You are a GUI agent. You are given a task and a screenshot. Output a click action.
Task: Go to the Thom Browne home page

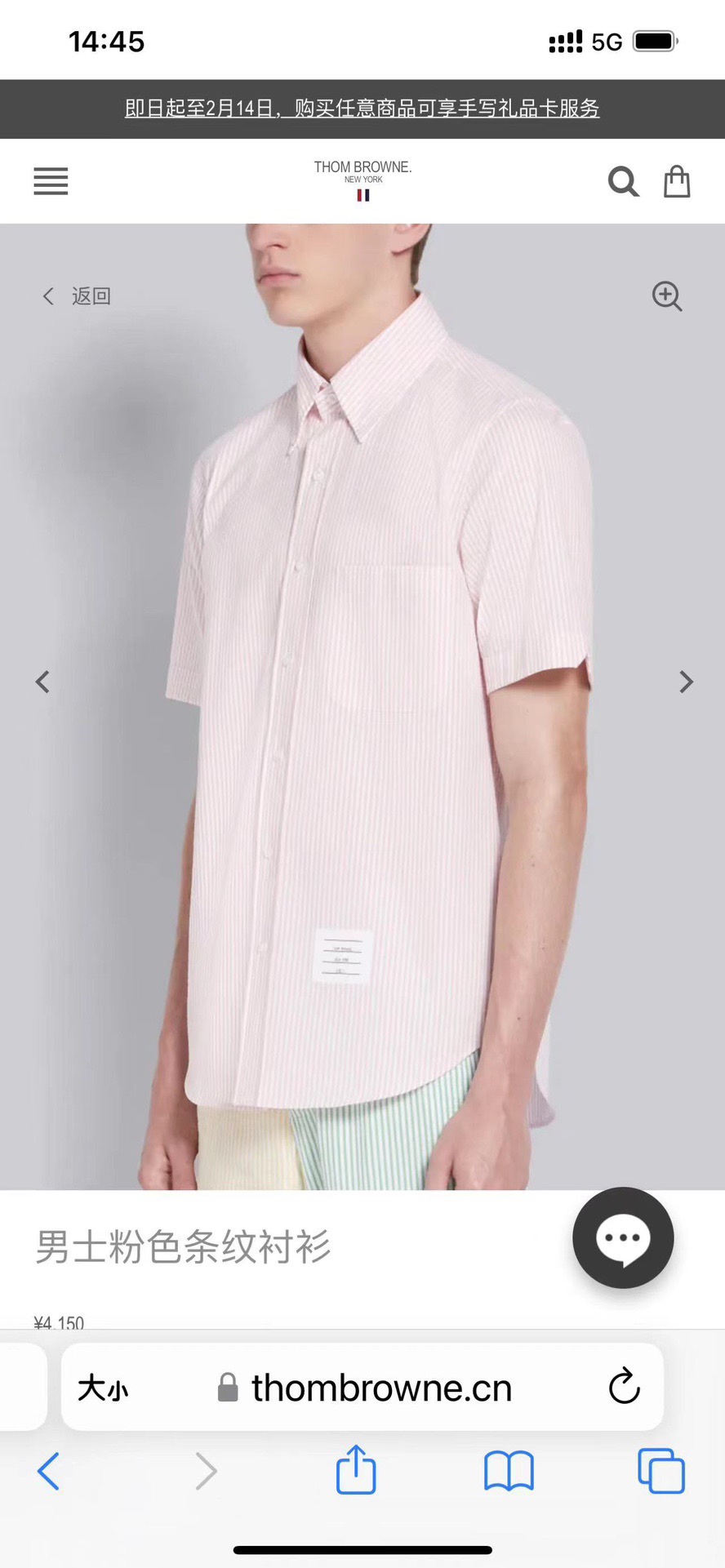(362, 179)
